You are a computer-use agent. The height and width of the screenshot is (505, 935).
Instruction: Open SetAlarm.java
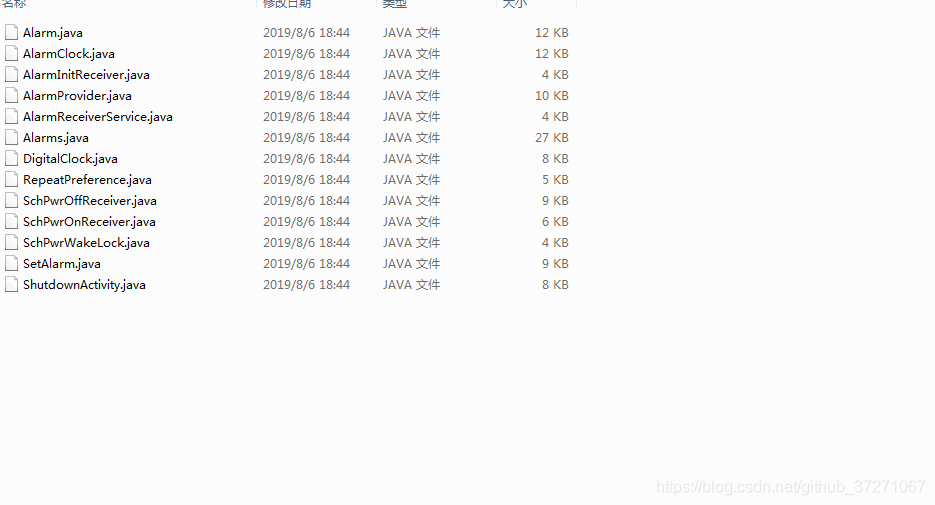pos(61,264)
